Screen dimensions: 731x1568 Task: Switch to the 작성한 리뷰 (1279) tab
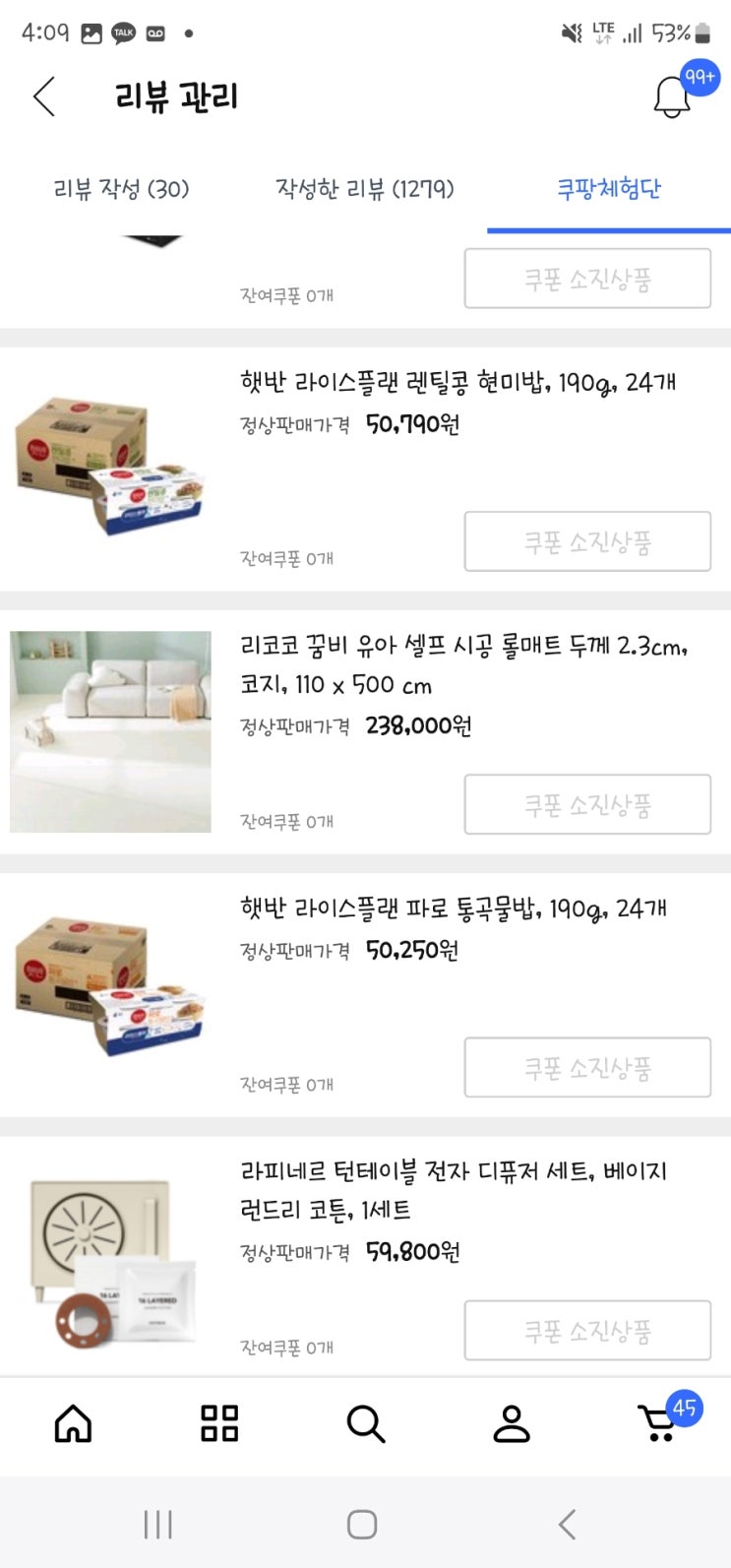coord(365,189)
